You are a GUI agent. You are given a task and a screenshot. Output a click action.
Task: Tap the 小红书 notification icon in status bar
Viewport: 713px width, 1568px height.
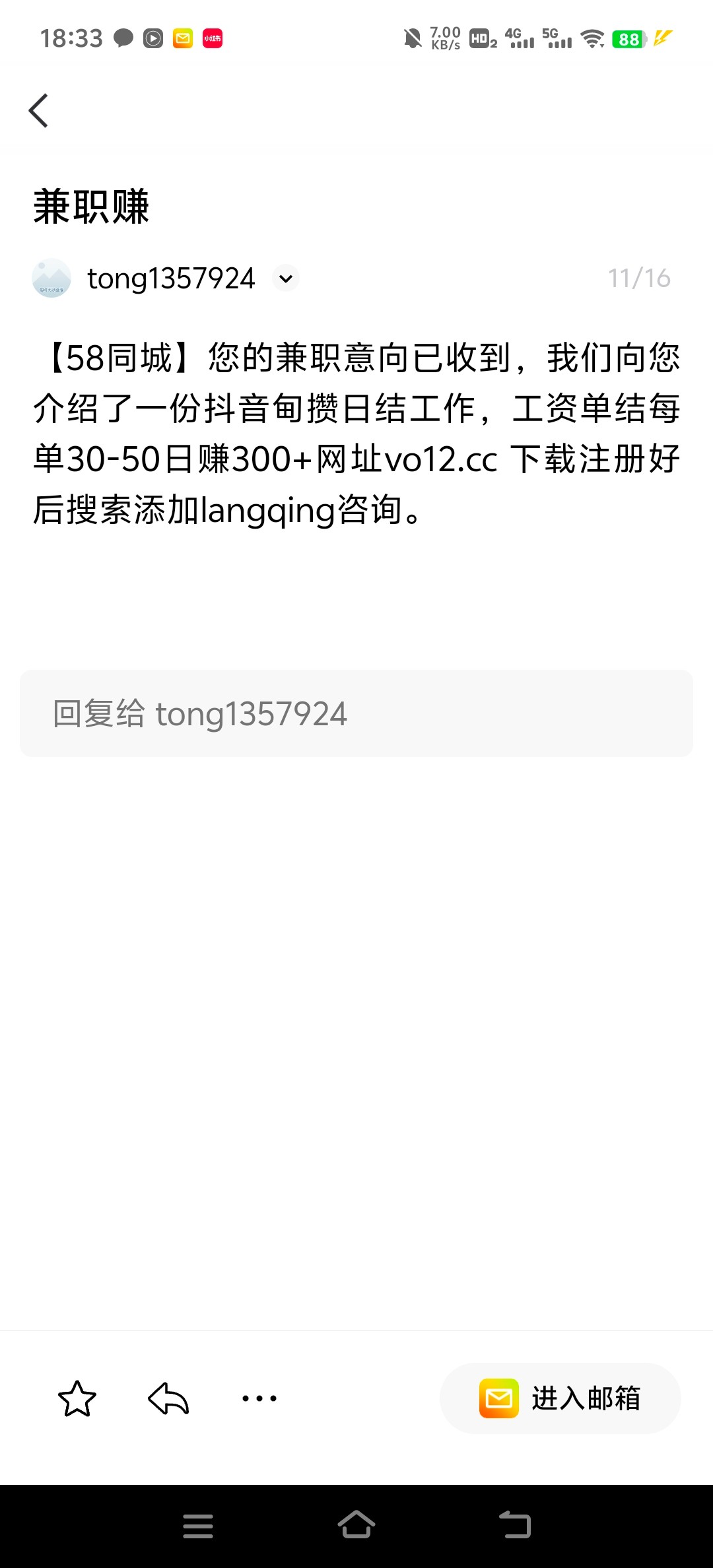click(x=211, y=38)
